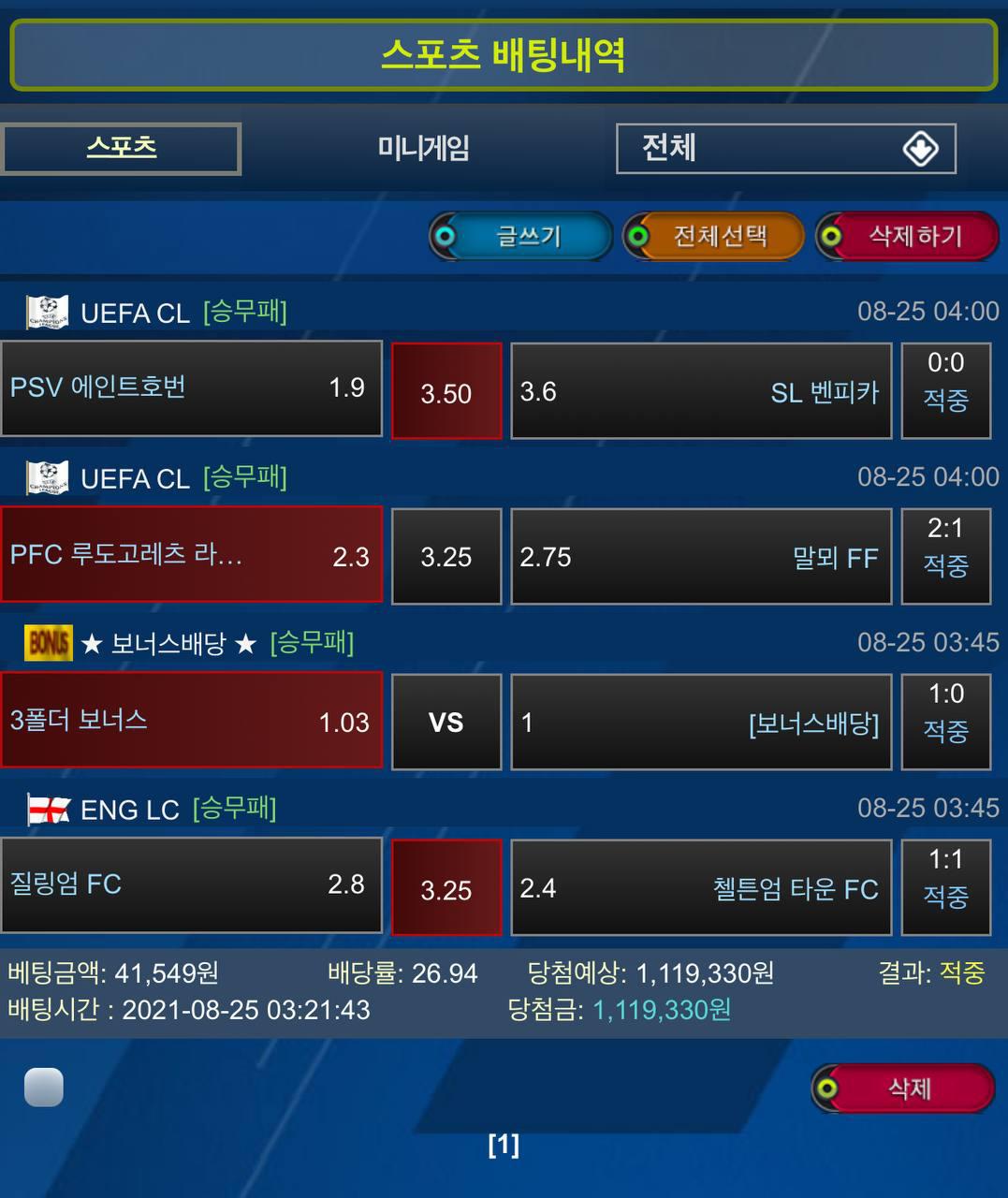Tick the checkbox under the bet slip
This screenshot has width=1008, height=1198.
tap(44, 1088)
